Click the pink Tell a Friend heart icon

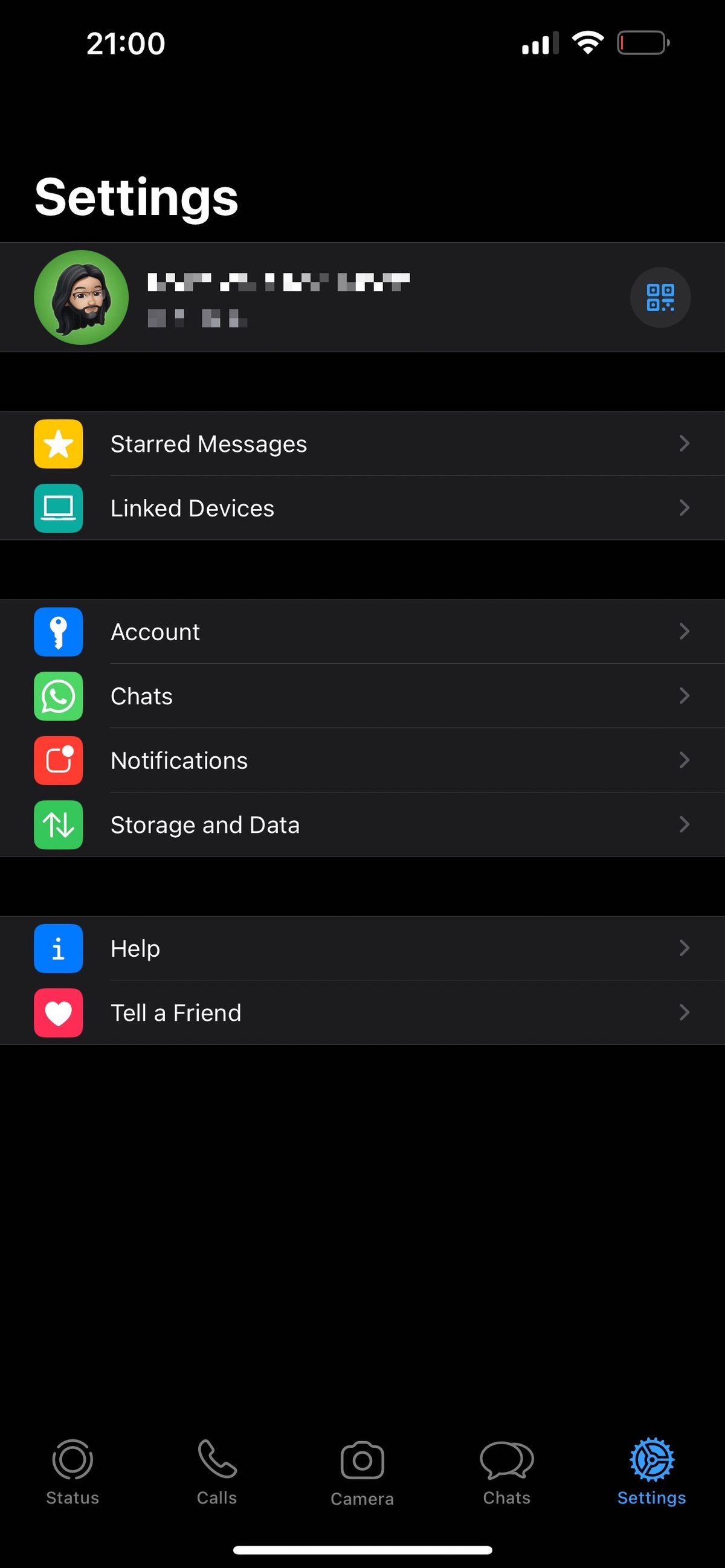pos(58,1012)
